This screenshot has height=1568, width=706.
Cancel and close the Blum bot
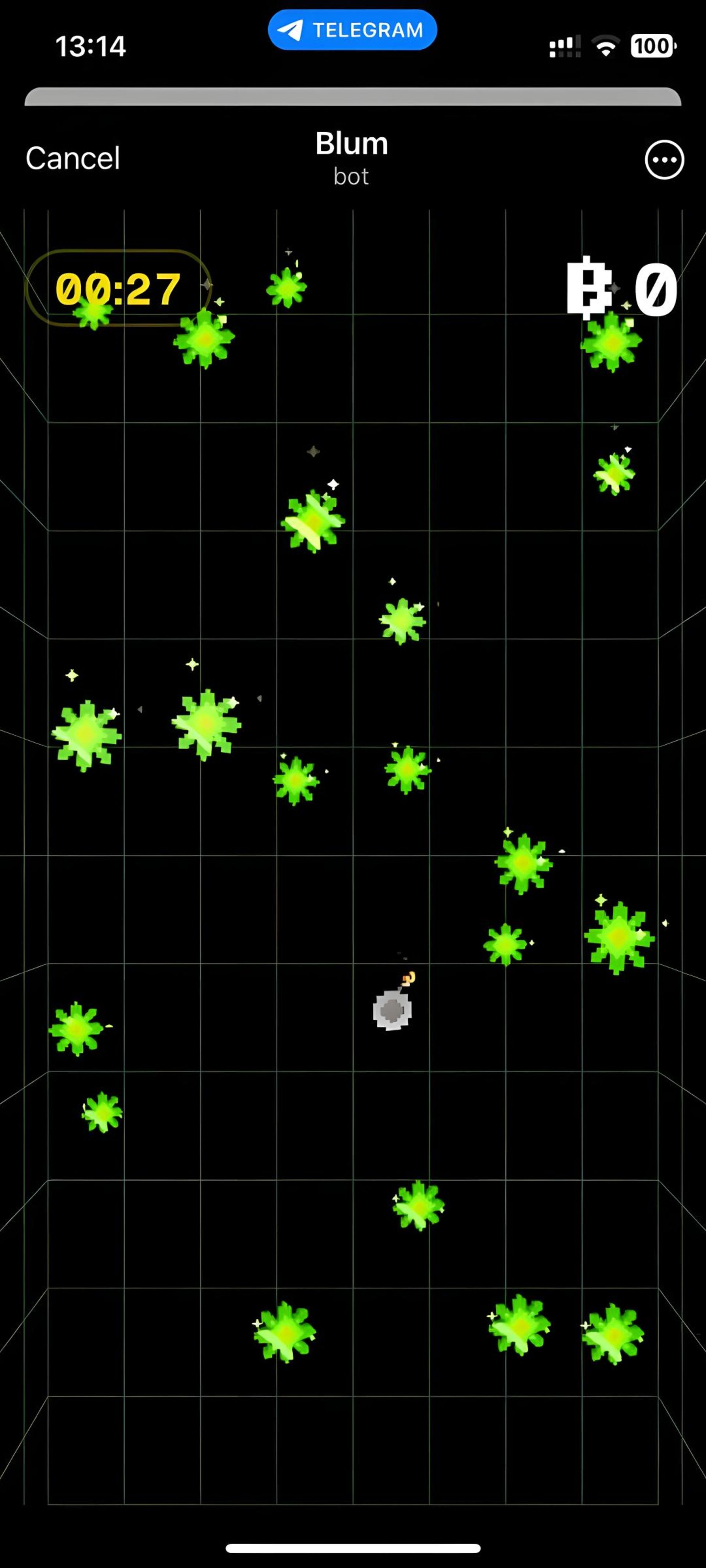[x=72, y=159]
